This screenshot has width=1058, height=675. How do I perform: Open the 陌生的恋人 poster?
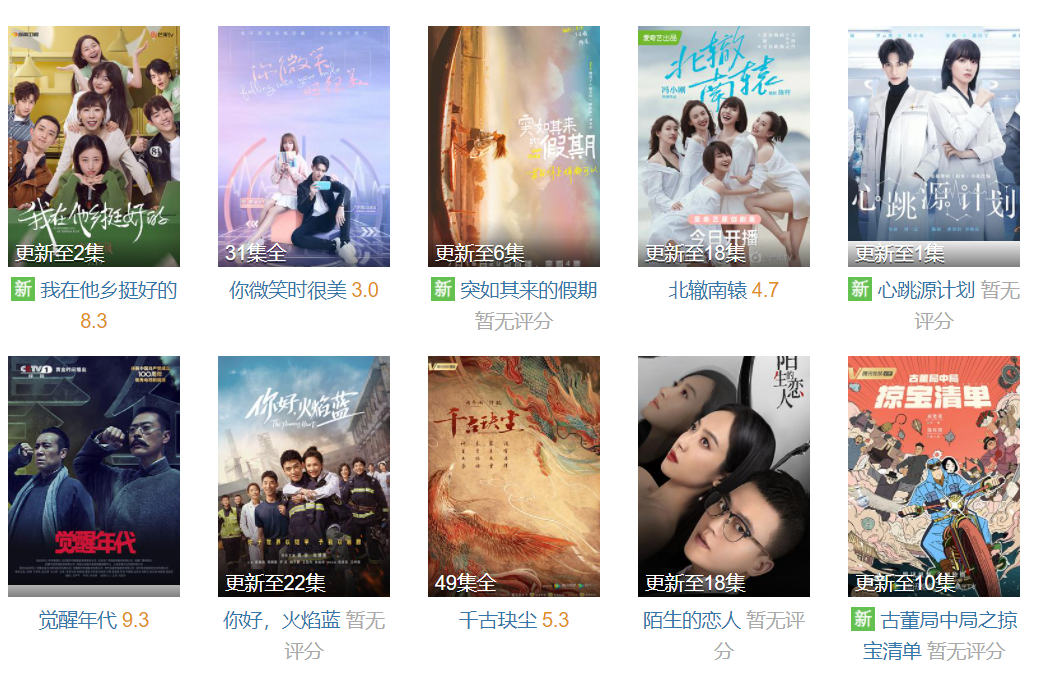point(724,476)
